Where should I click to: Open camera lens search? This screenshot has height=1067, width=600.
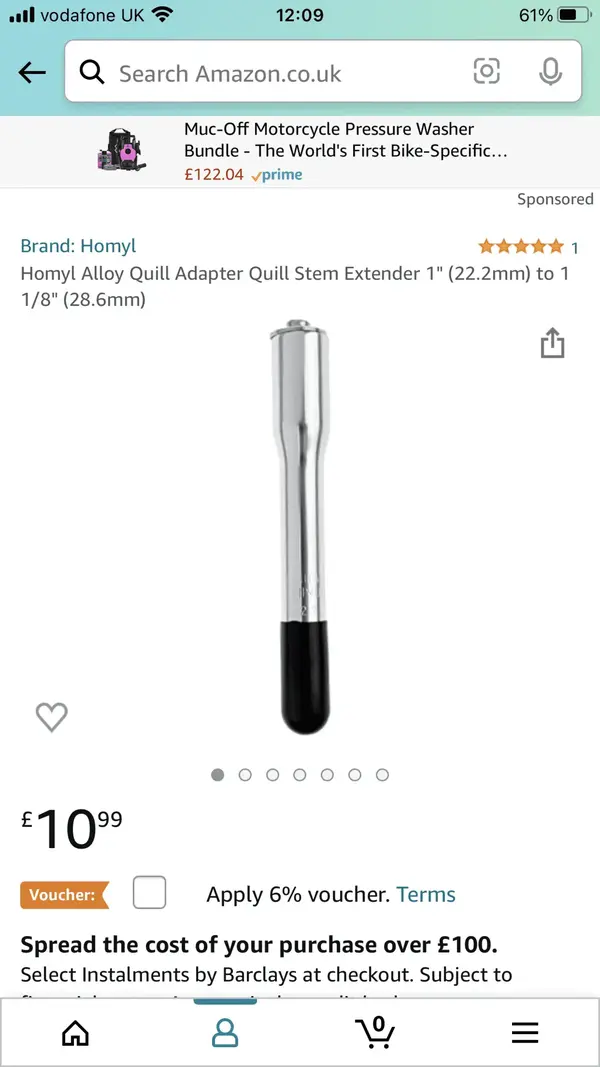pyautogui.click(x=486, y=72)
